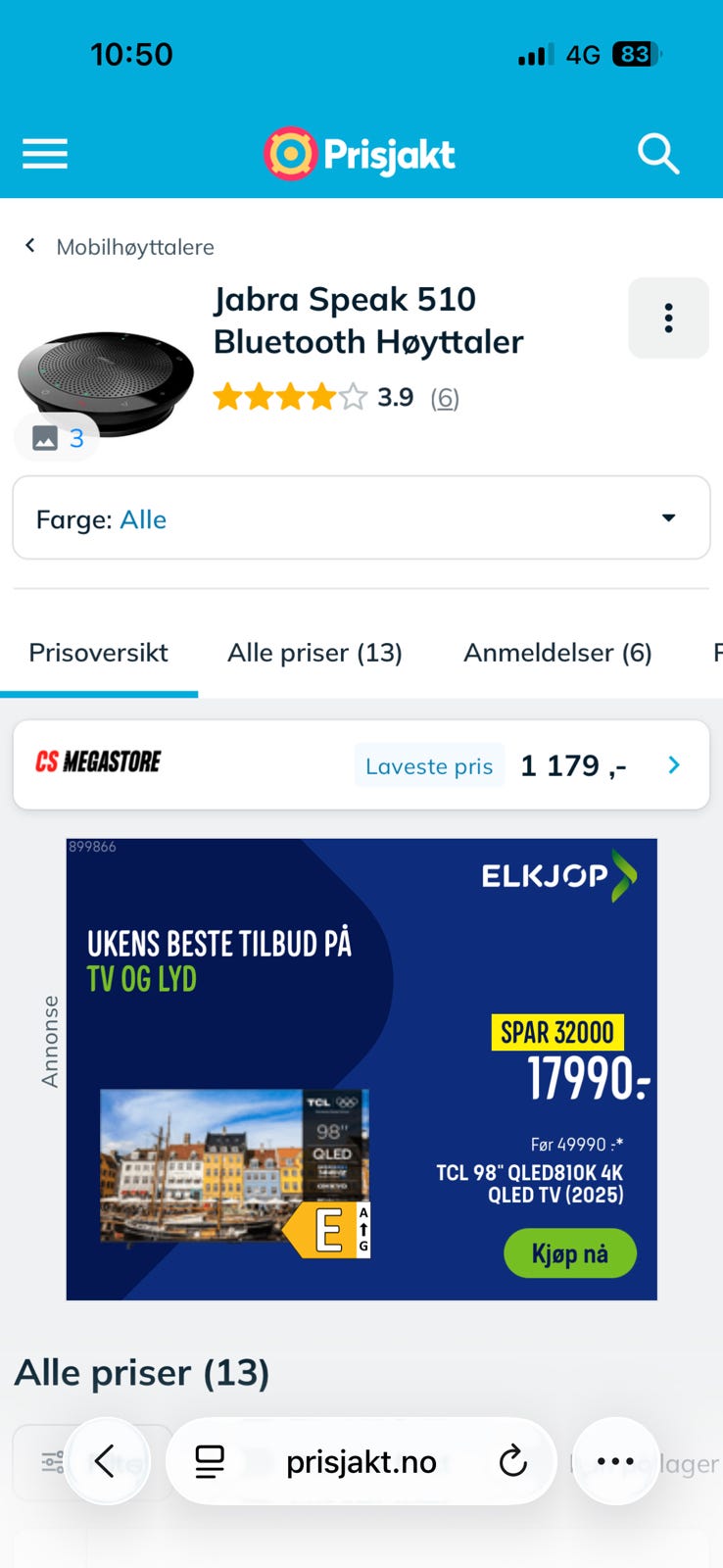
Task: Open the browser more options menu
Action: point(614,1461)
